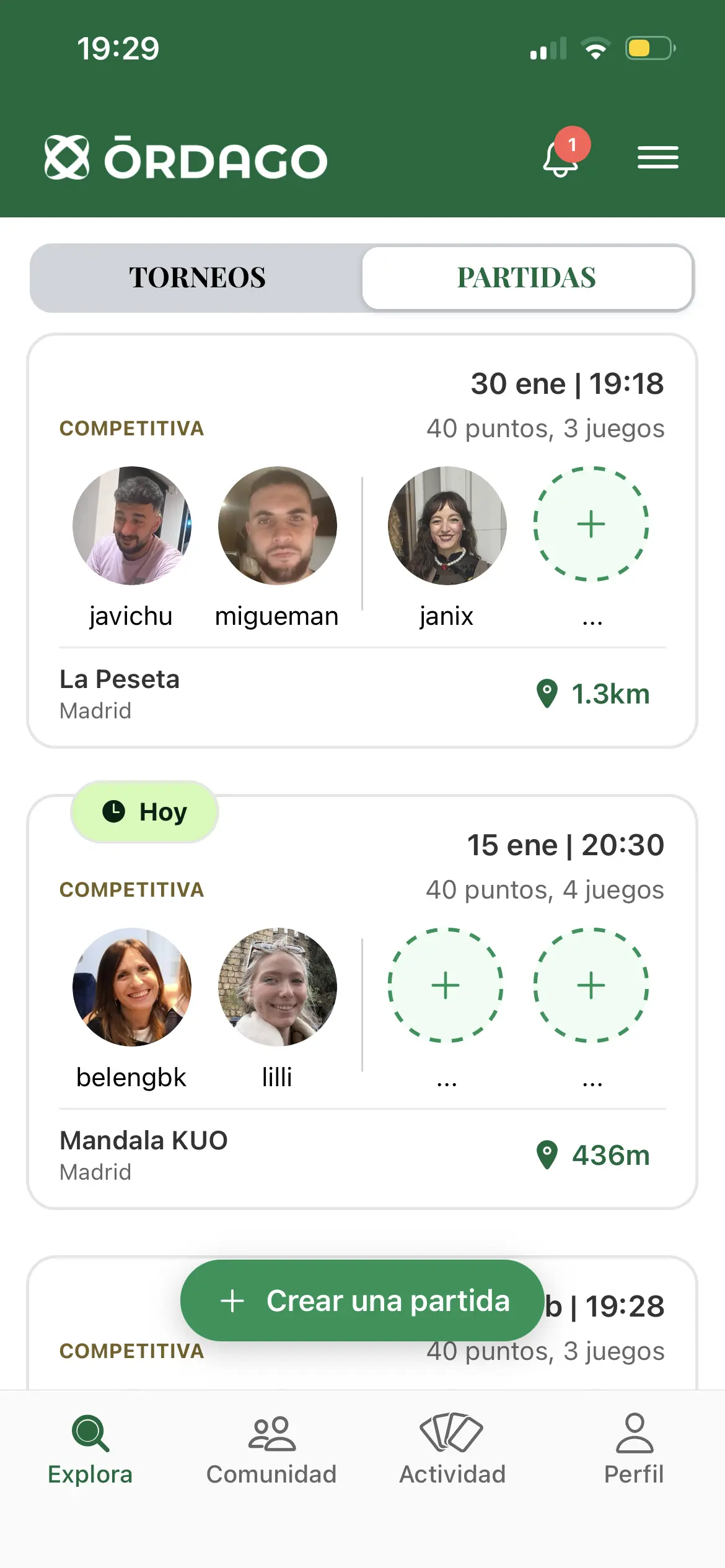View migueman's player profile
This screenshot has width=725, height=1568.
pos(277,526)
